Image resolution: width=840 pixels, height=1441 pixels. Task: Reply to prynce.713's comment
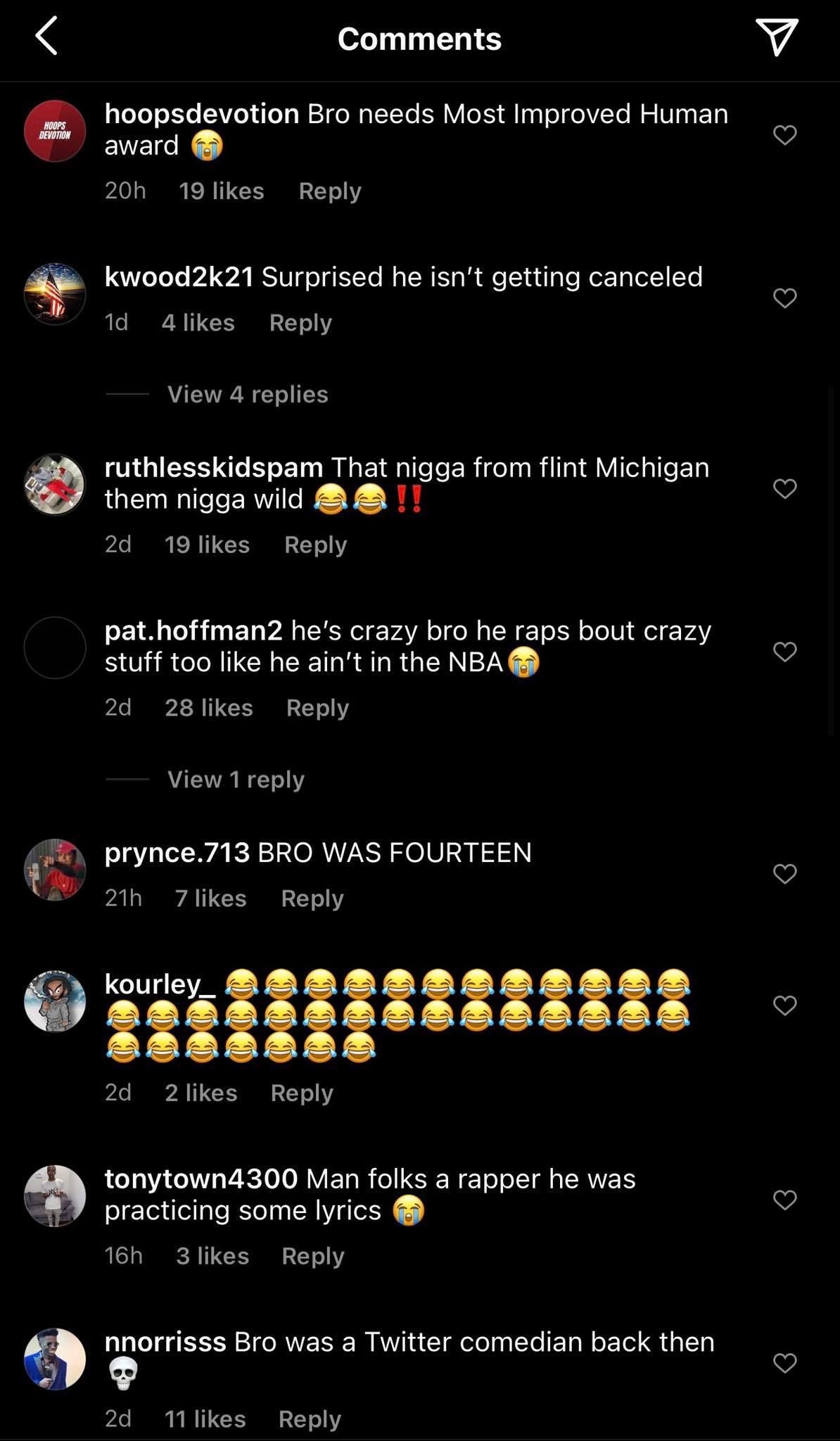pos(312,898)
